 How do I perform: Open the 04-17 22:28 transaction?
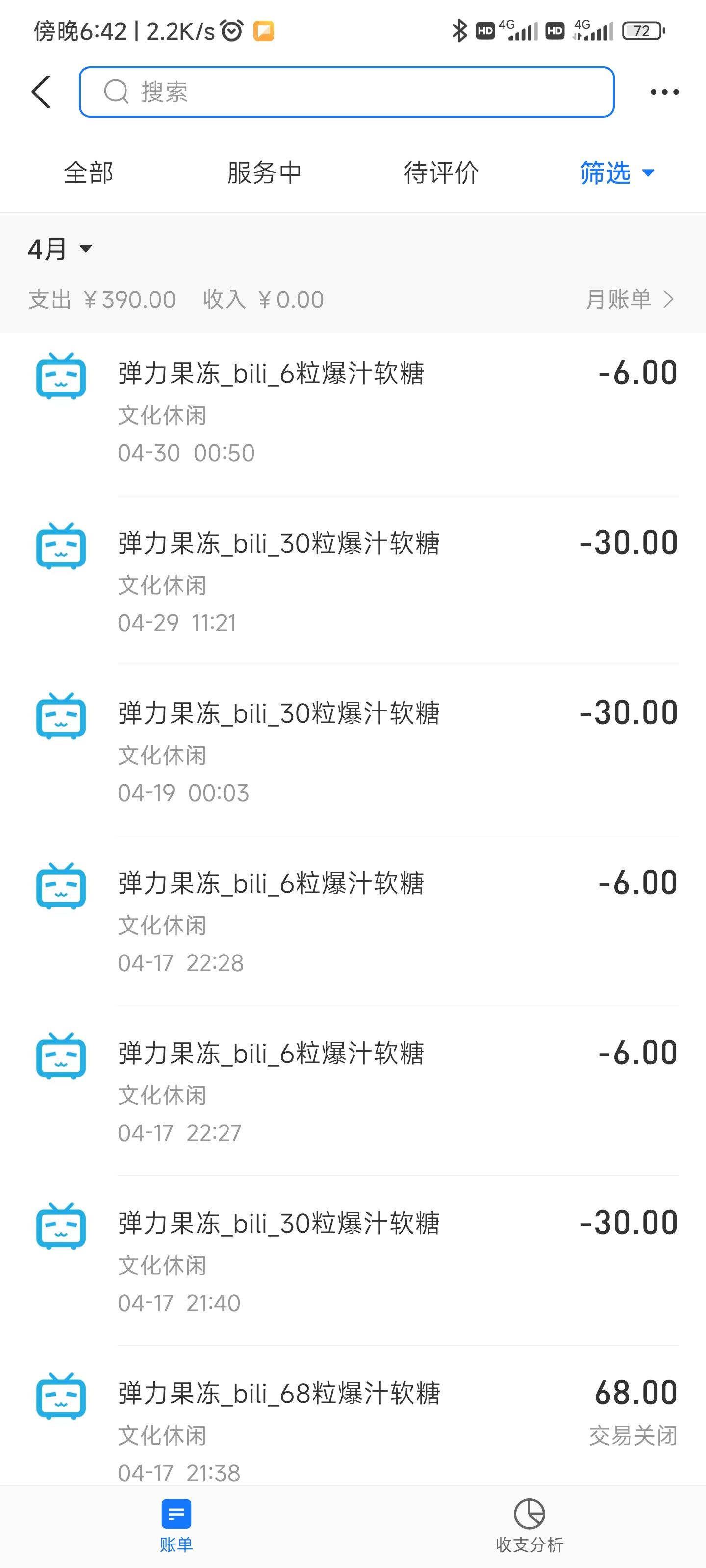click(353, 920)
